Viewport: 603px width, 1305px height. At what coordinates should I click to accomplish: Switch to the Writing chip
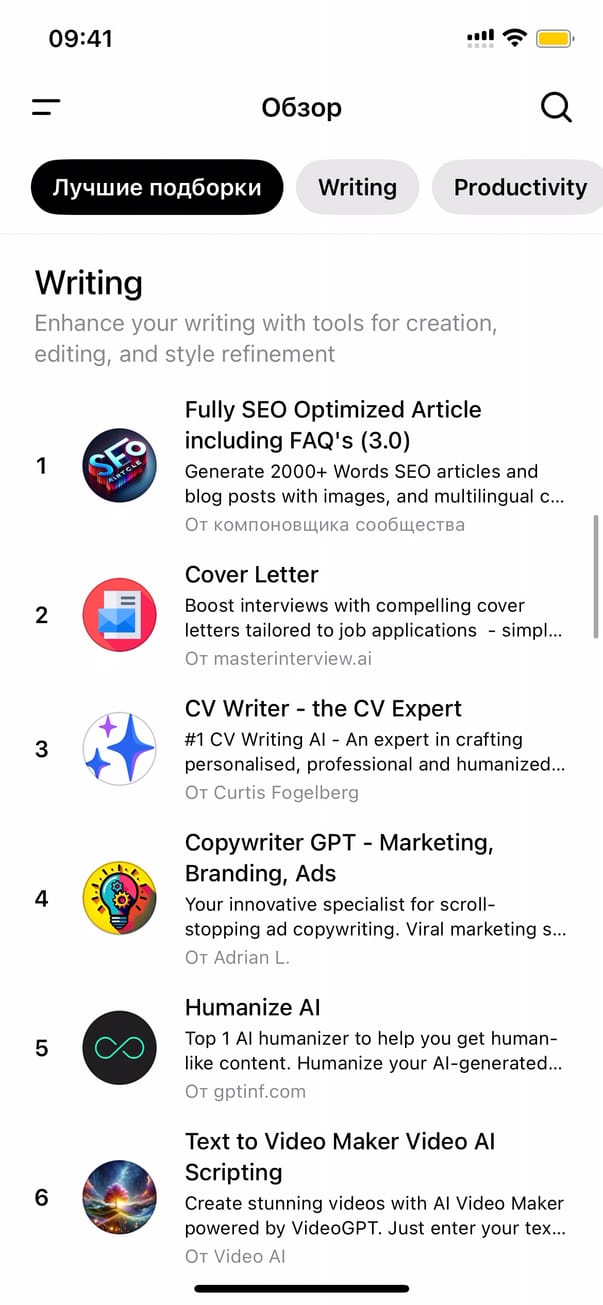357,187
